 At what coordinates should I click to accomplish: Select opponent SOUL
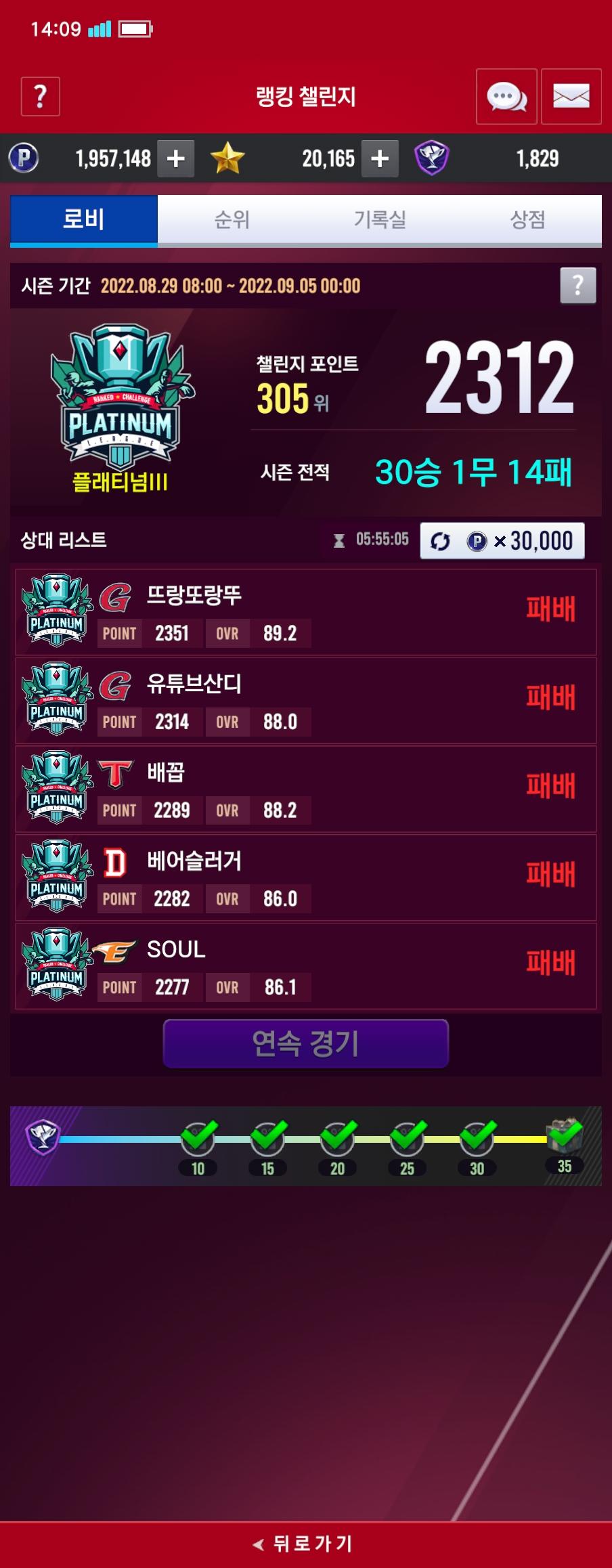pos(305,967)
